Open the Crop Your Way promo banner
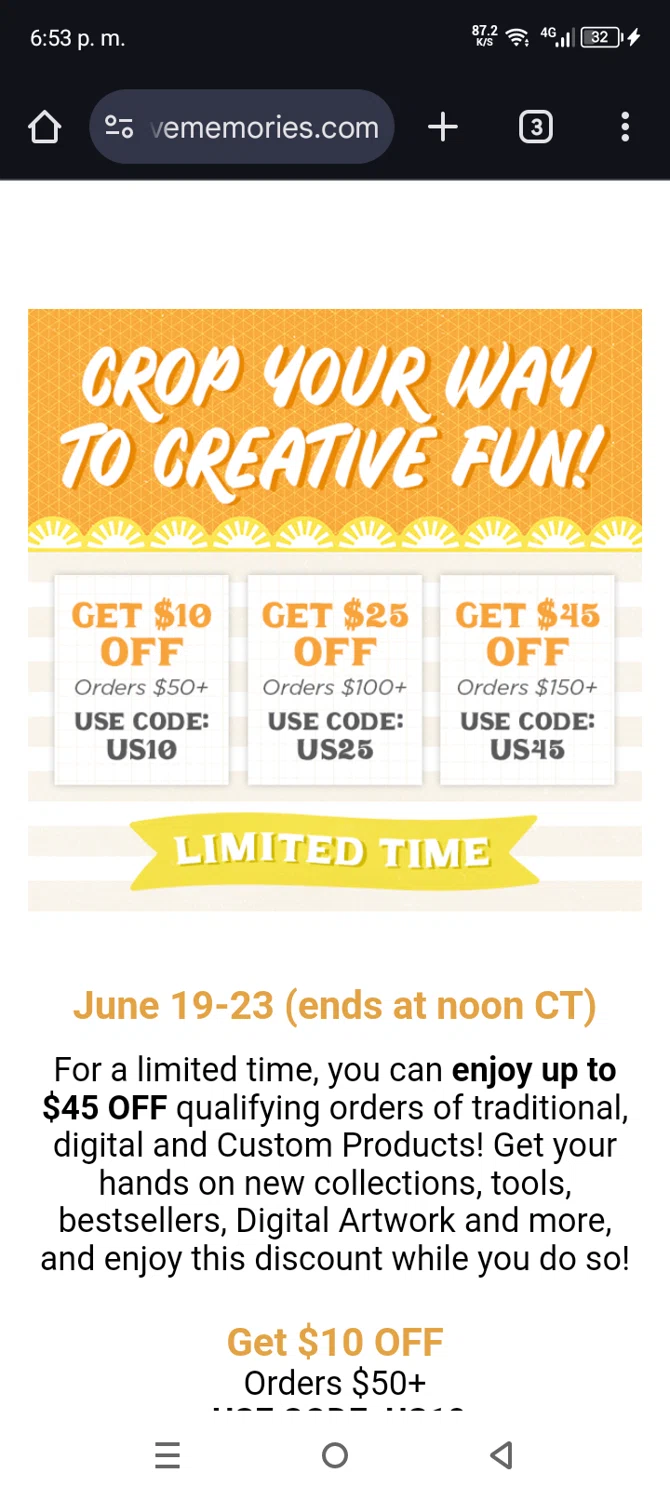Screen dimensions: 670x1500 click(x=335, y=610)
